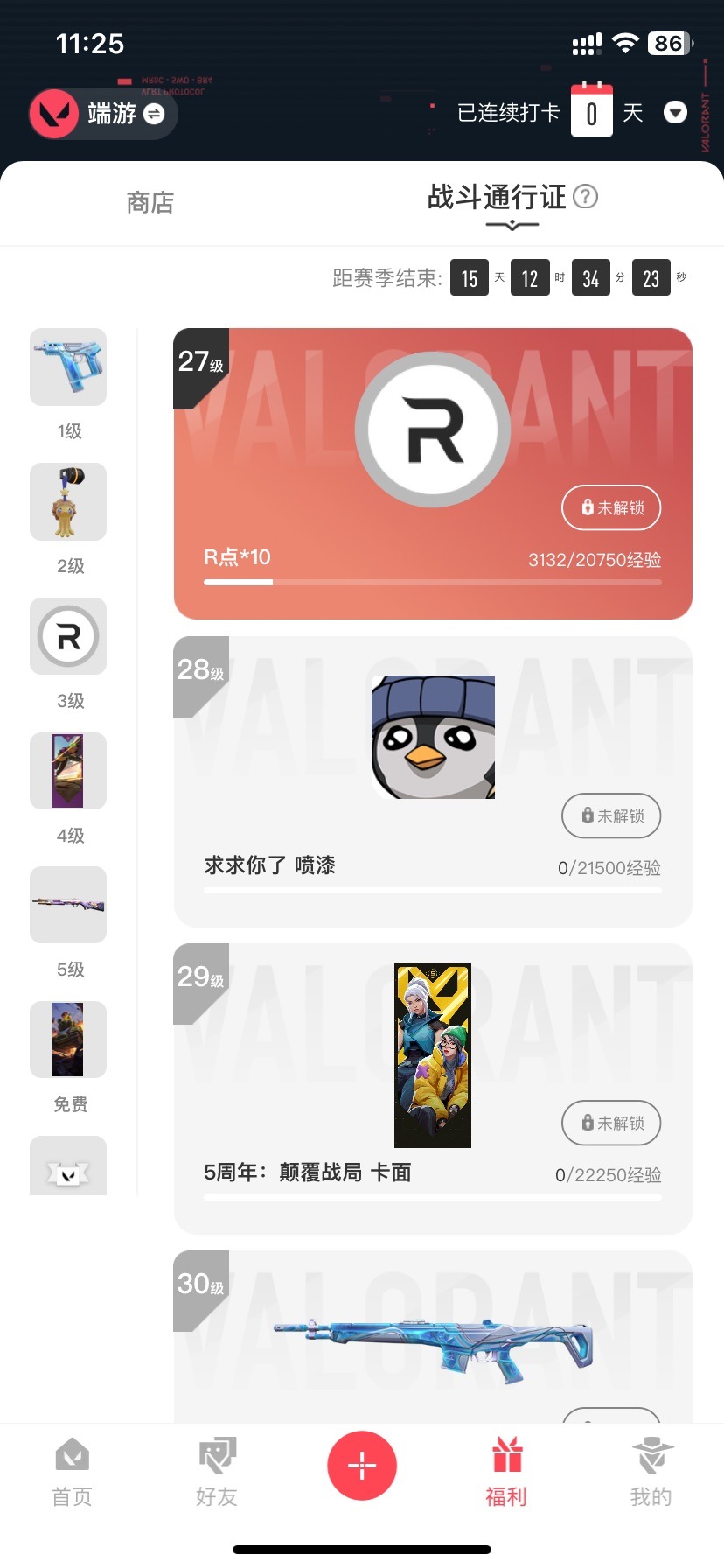
Task: Tap 未解锁 on 5周年：颠覆战局 卡面
Action: [611, 1123]
